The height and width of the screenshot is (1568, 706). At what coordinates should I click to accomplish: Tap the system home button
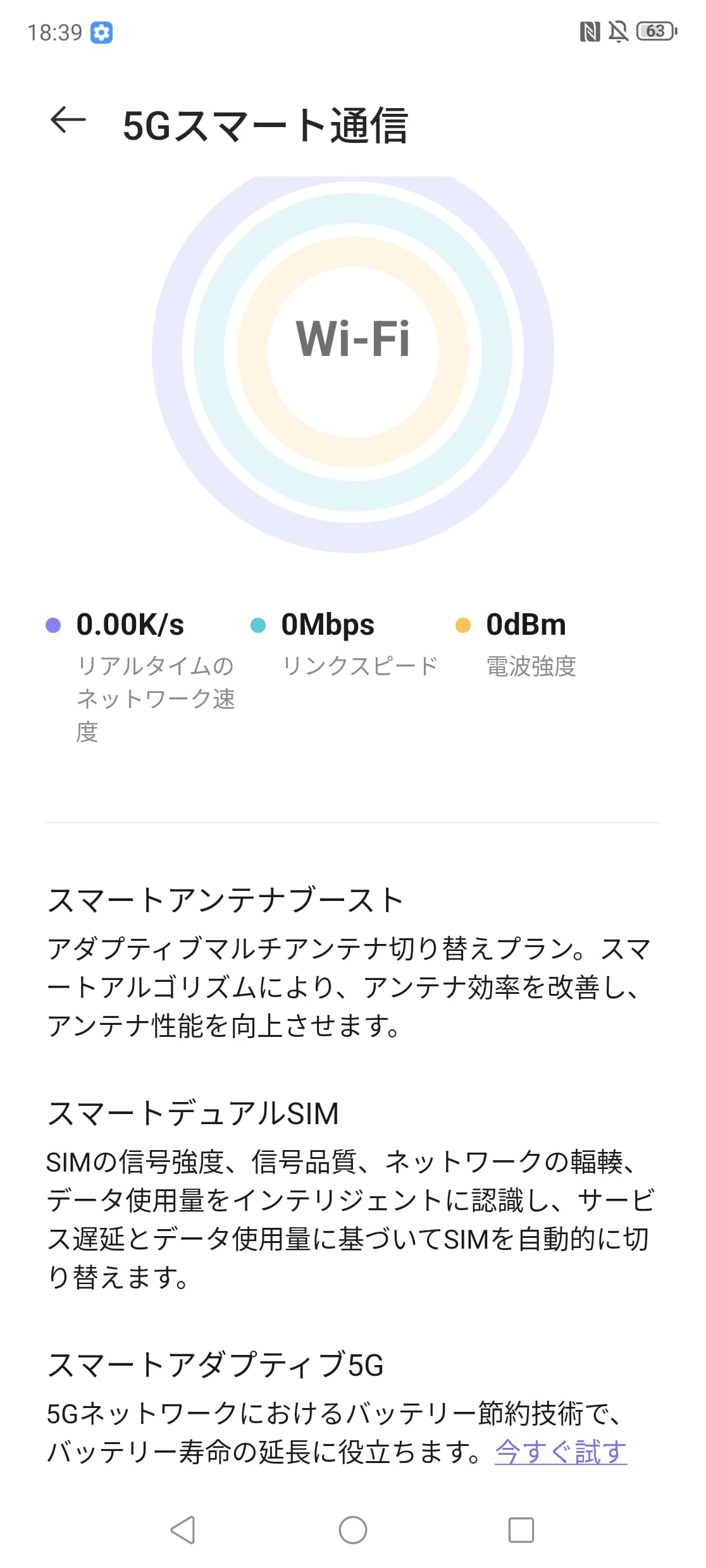[353, 1530]
